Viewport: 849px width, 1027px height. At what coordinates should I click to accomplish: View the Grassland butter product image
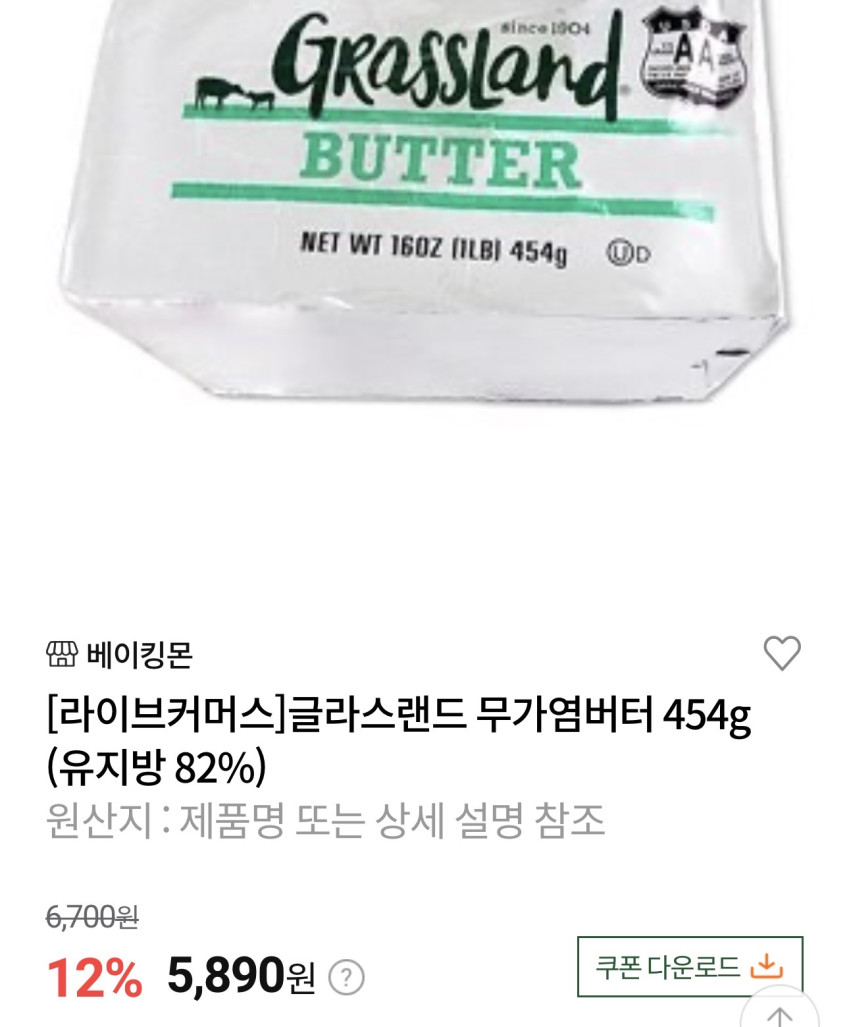click(425, 190)
